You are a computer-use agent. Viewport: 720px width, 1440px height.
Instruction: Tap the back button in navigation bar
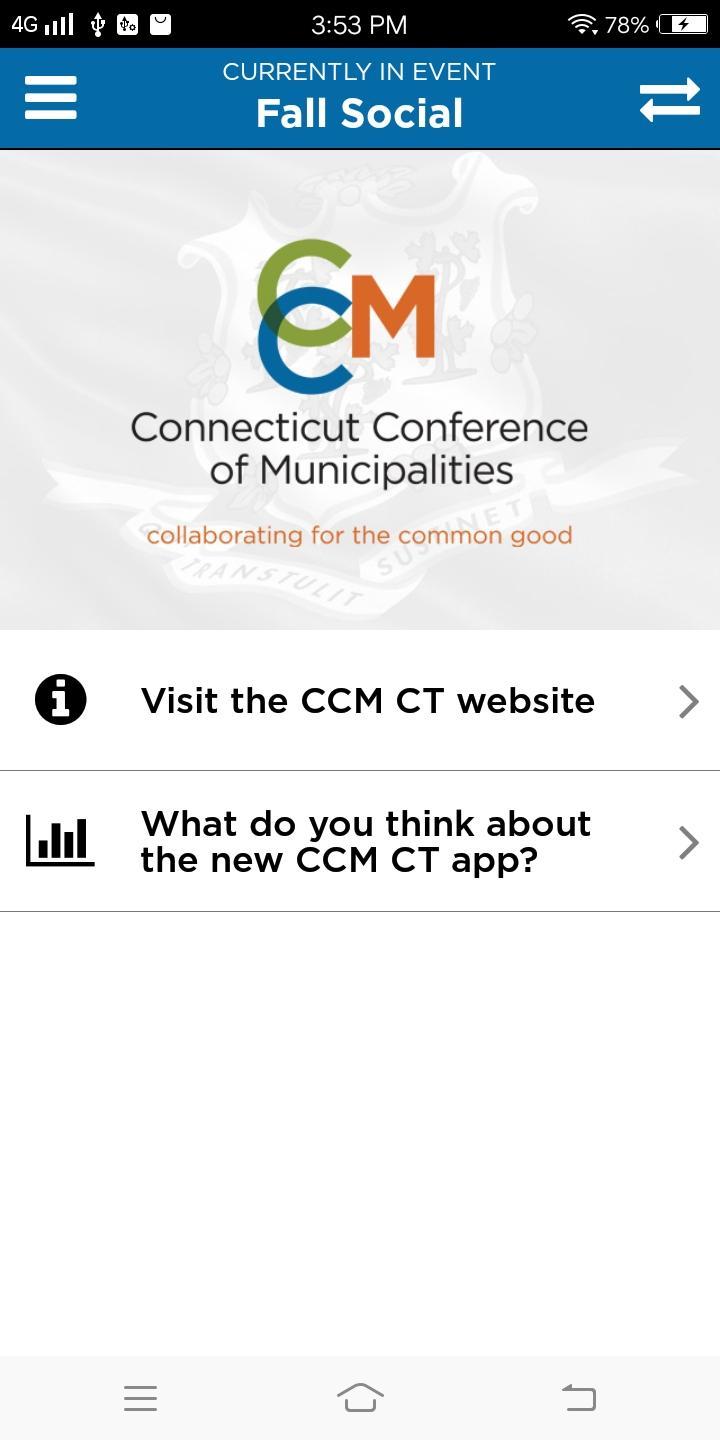578,1398
